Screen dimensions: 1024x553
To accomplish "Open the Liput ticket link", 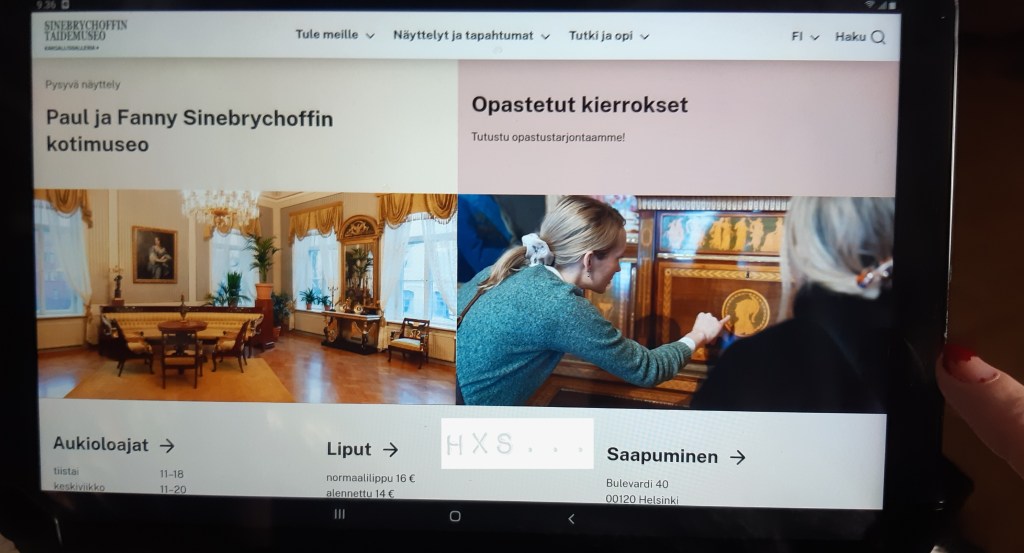I will (x=361, y=450).
